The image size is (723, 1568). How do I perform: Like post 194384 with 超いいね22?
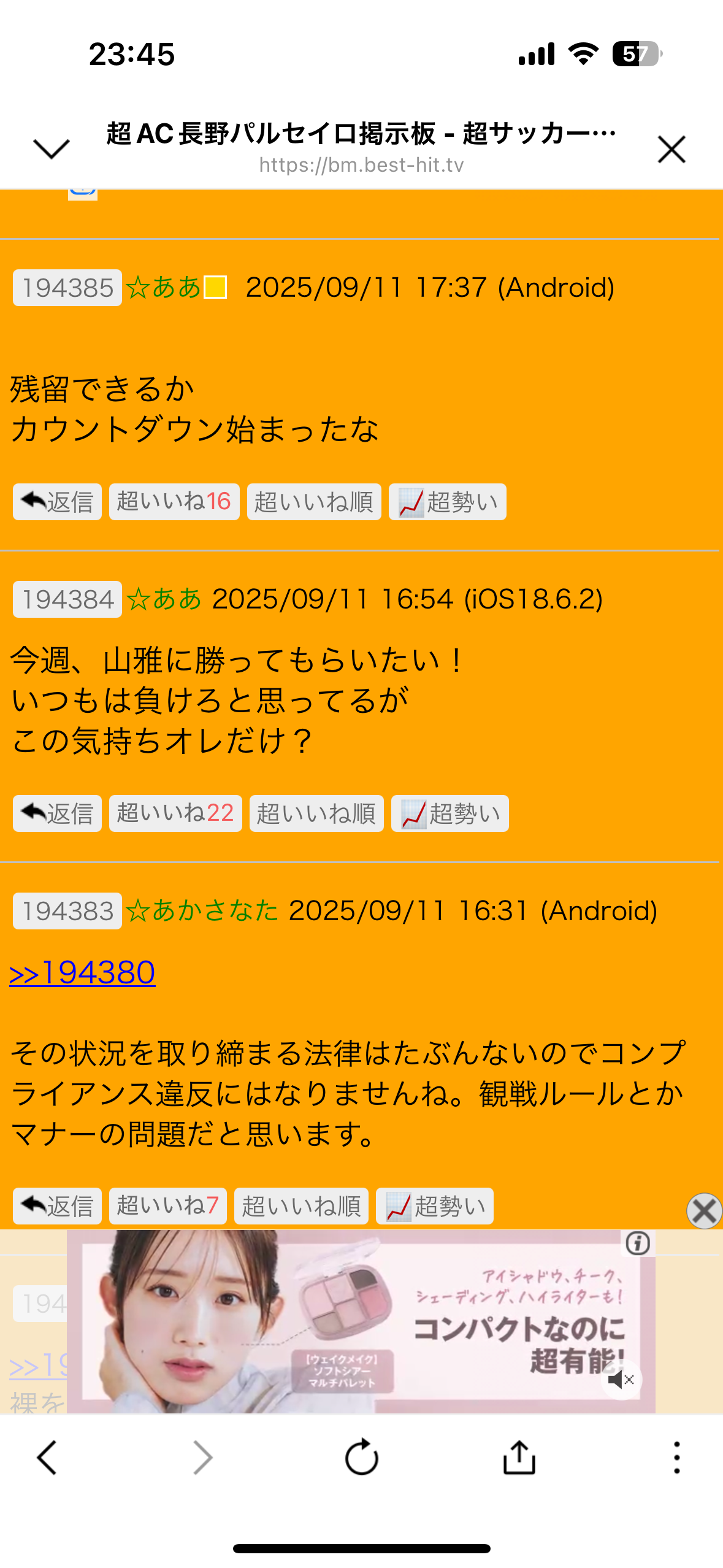175,813
